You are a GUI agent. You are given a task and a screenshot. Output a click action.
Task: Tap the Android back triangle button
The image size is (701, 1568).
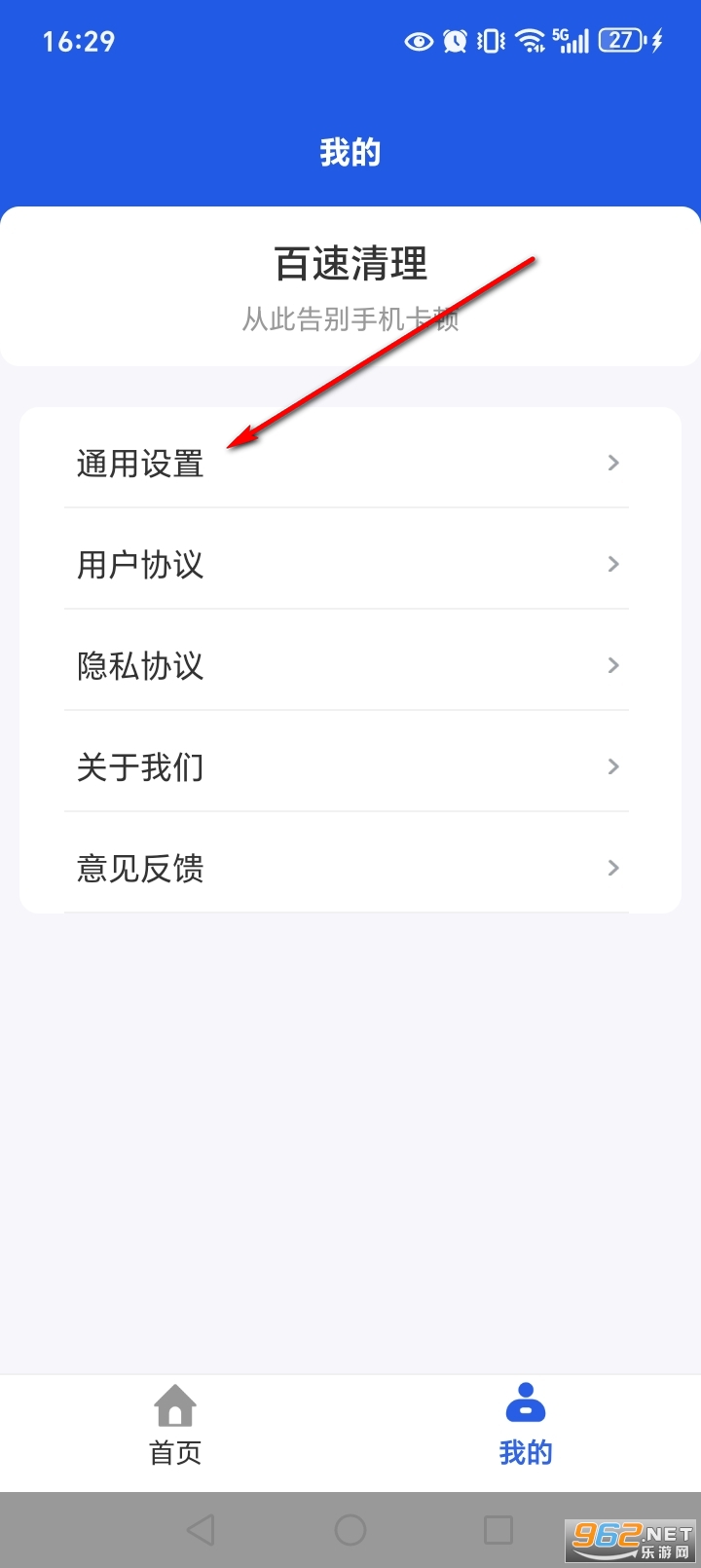(x=202, y=1529)
